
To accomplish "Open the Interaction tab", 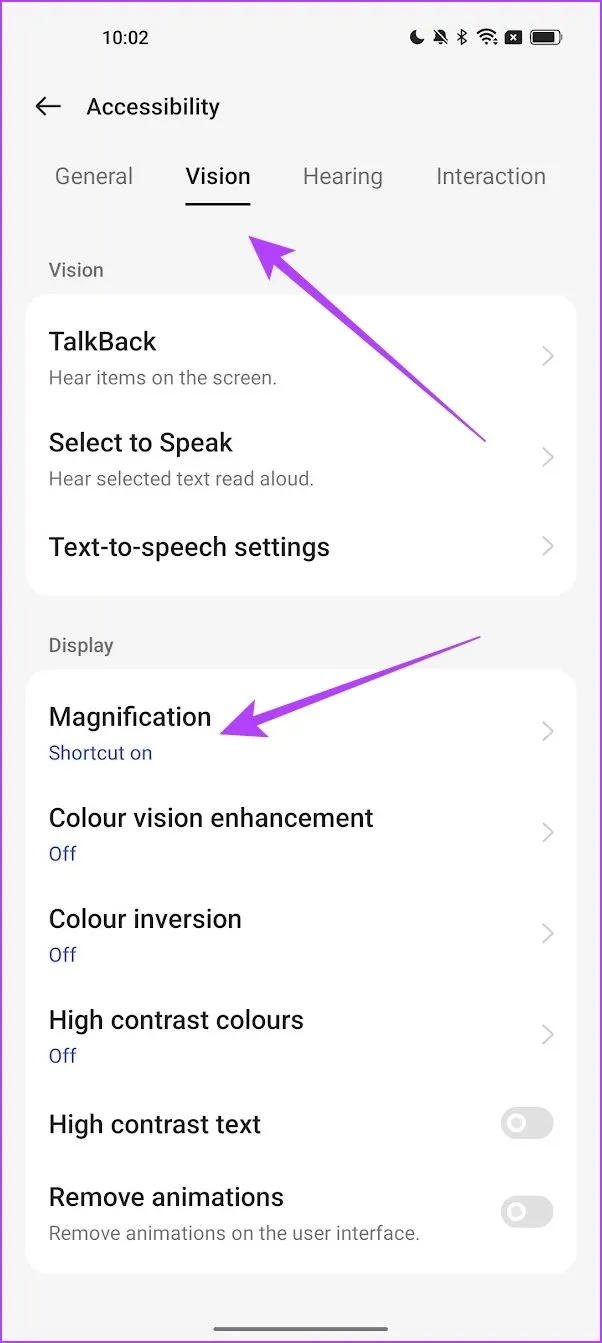I will pos(490,177).
